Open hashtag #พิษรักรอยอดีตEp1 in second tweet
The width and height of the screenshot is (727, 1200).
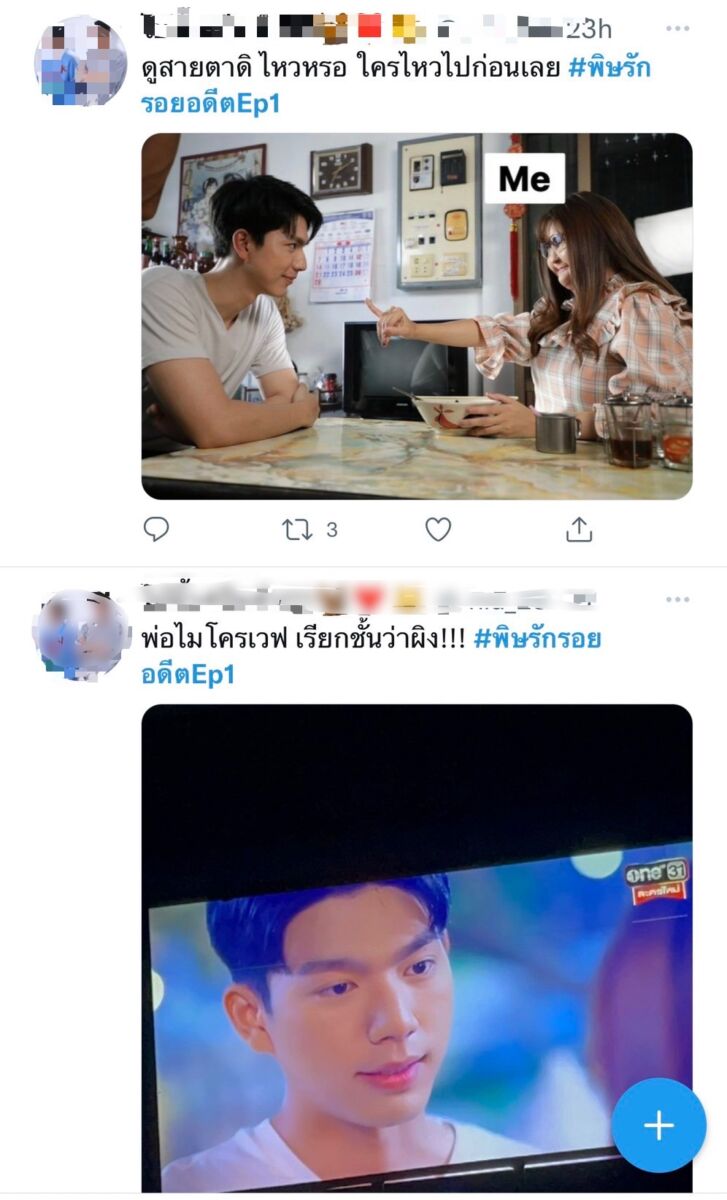click(537, 639)
